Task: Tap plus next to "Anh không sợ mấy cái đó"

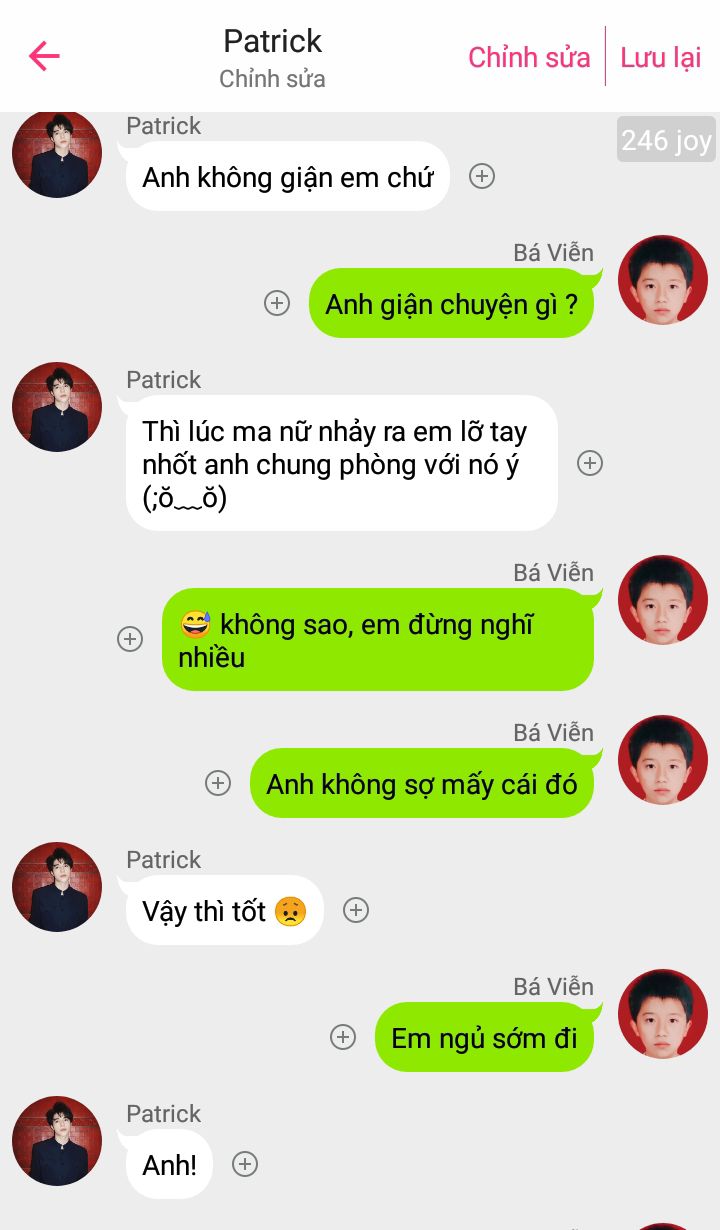Action: [218, 783]
